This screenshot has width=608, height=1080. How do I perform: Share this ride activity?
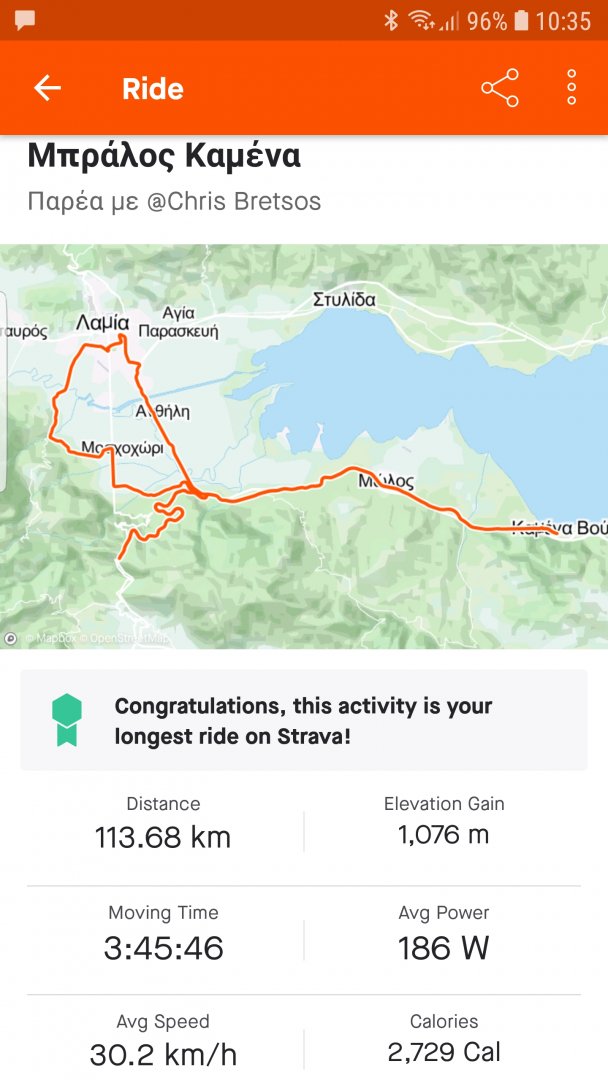[500, 88]
